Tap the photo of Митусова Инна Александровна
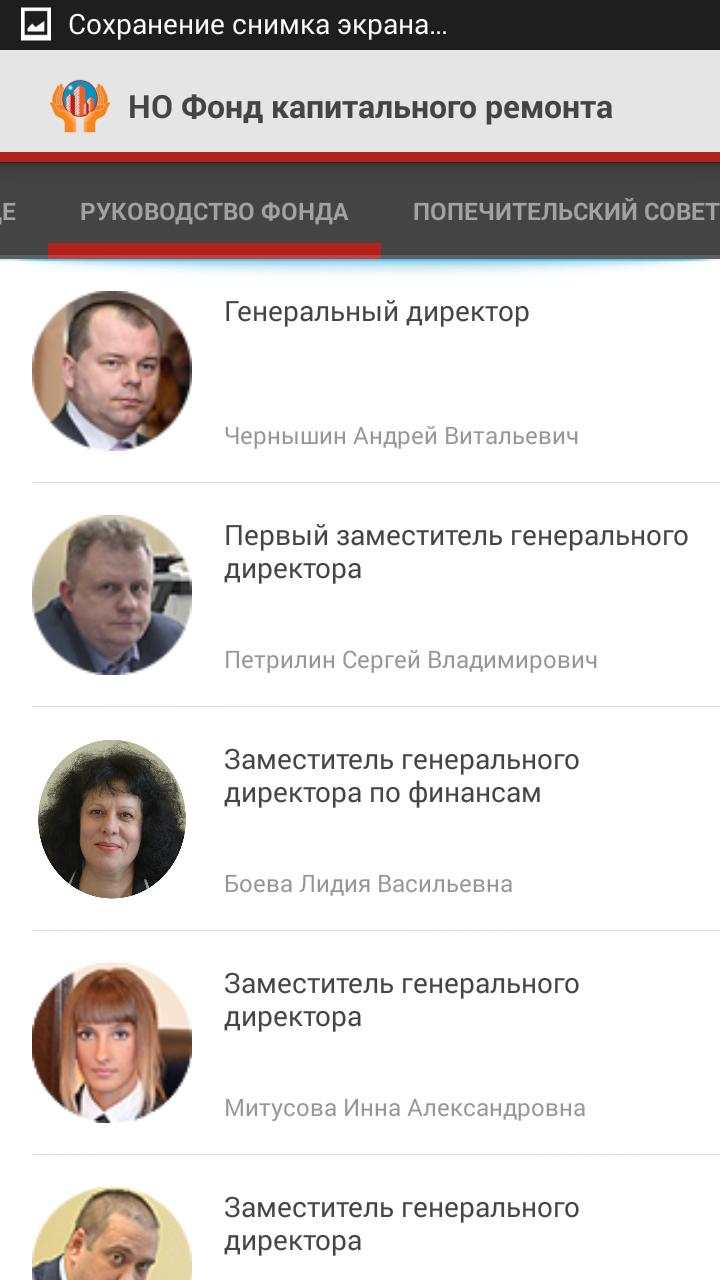The width and height of the screenshot is (720, 1280). click(x=112, y=1040)
